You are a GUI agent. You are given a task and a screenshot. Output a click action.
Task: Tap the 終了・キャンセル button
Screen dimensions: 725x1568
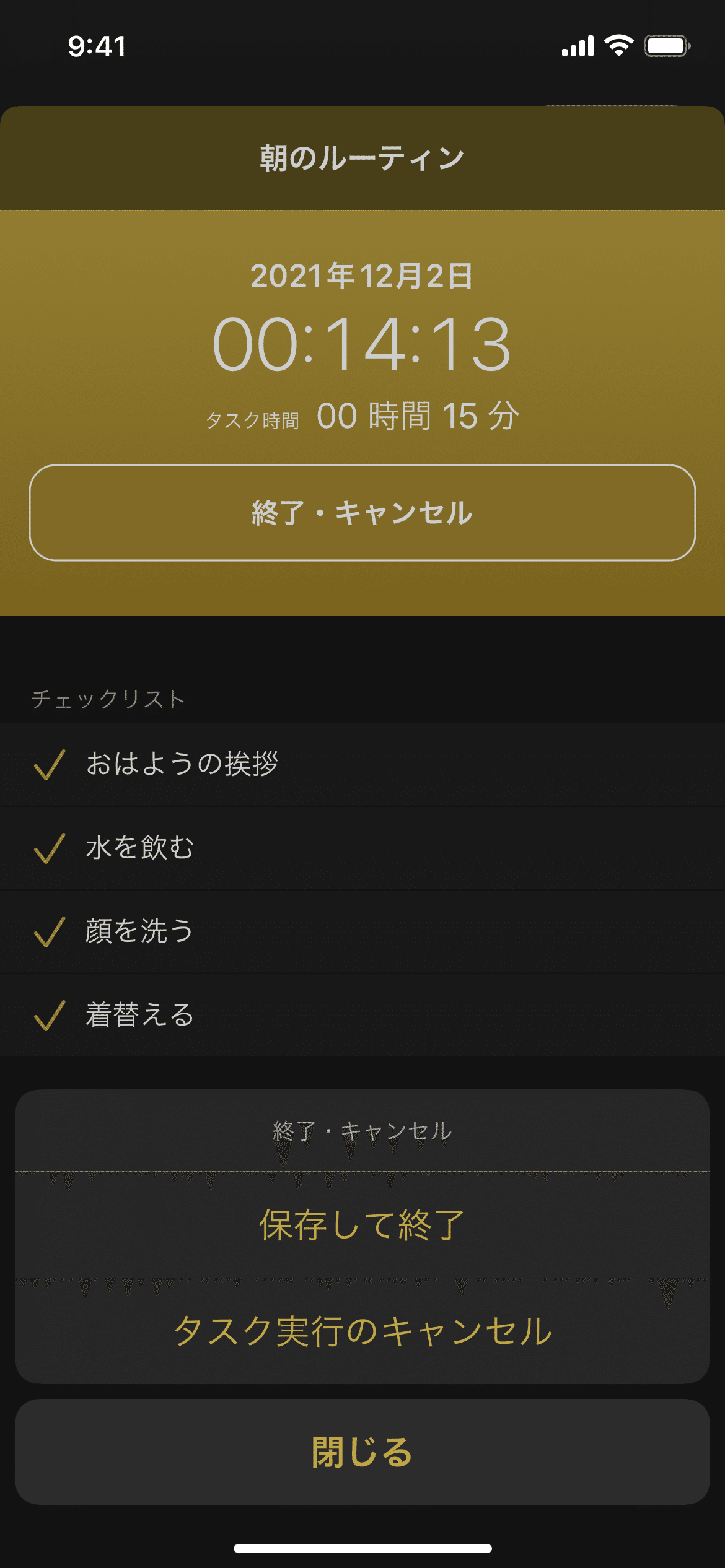pyautogui.click(x=362, y=513)
